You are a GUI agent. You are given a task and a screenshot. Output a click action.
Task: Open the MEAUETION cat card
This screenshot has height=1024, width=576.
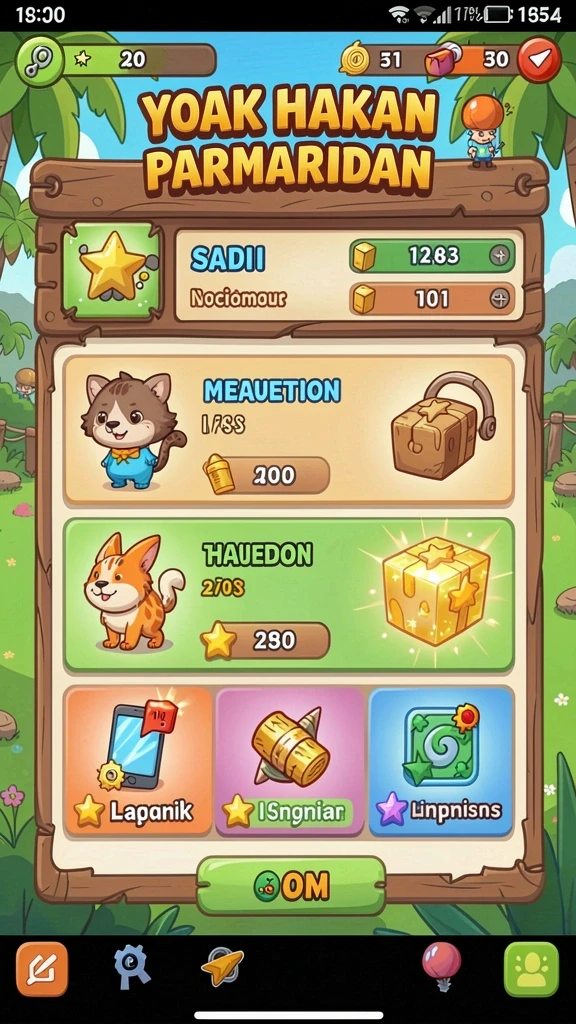(289, 430)
